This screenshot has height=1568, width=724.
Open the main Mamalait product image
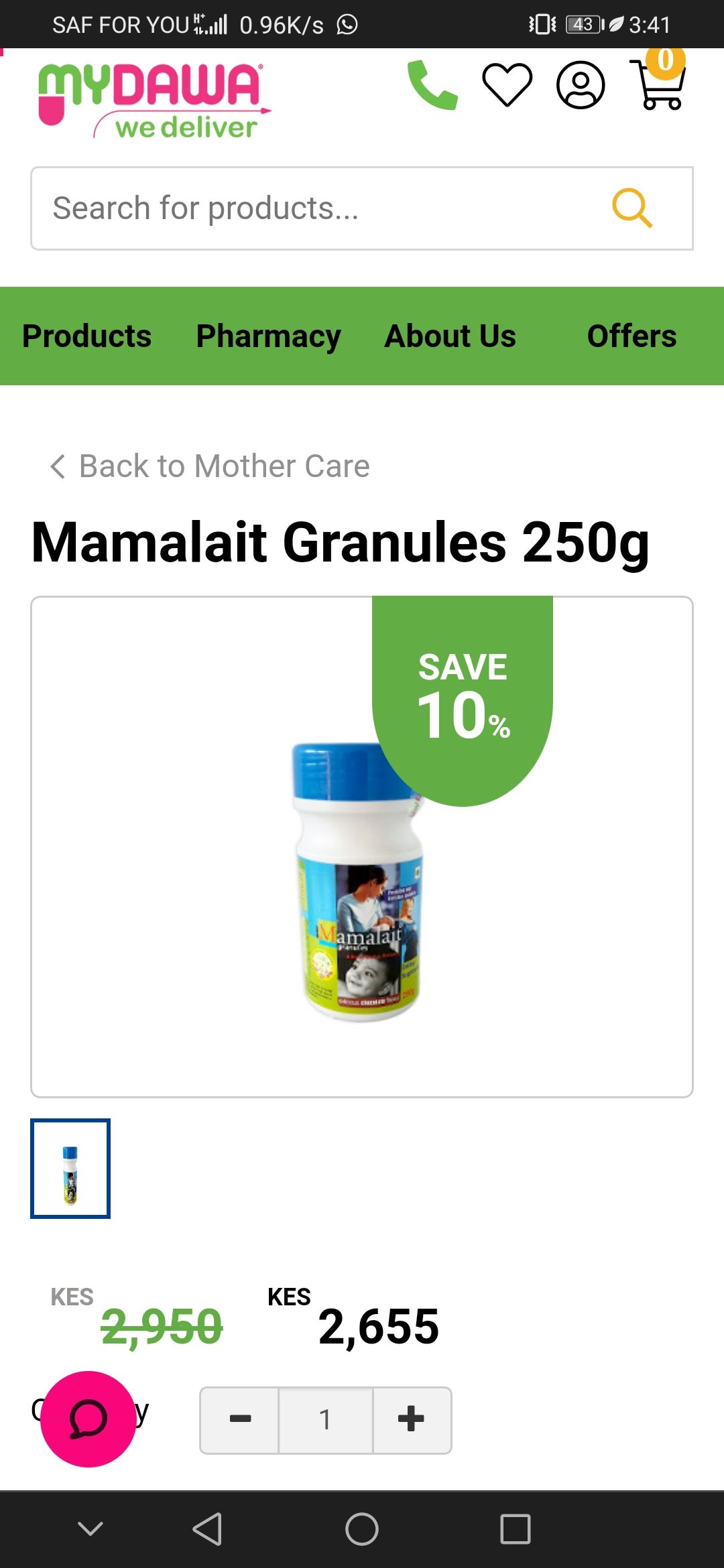[x=362, y=847]
